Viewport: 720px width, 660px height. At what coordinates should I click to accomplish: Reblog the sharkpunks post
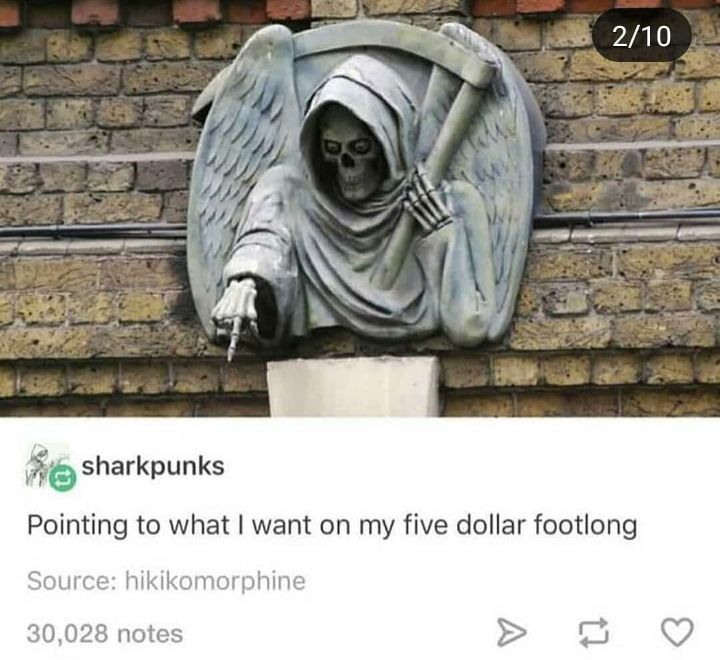(595, 632)
